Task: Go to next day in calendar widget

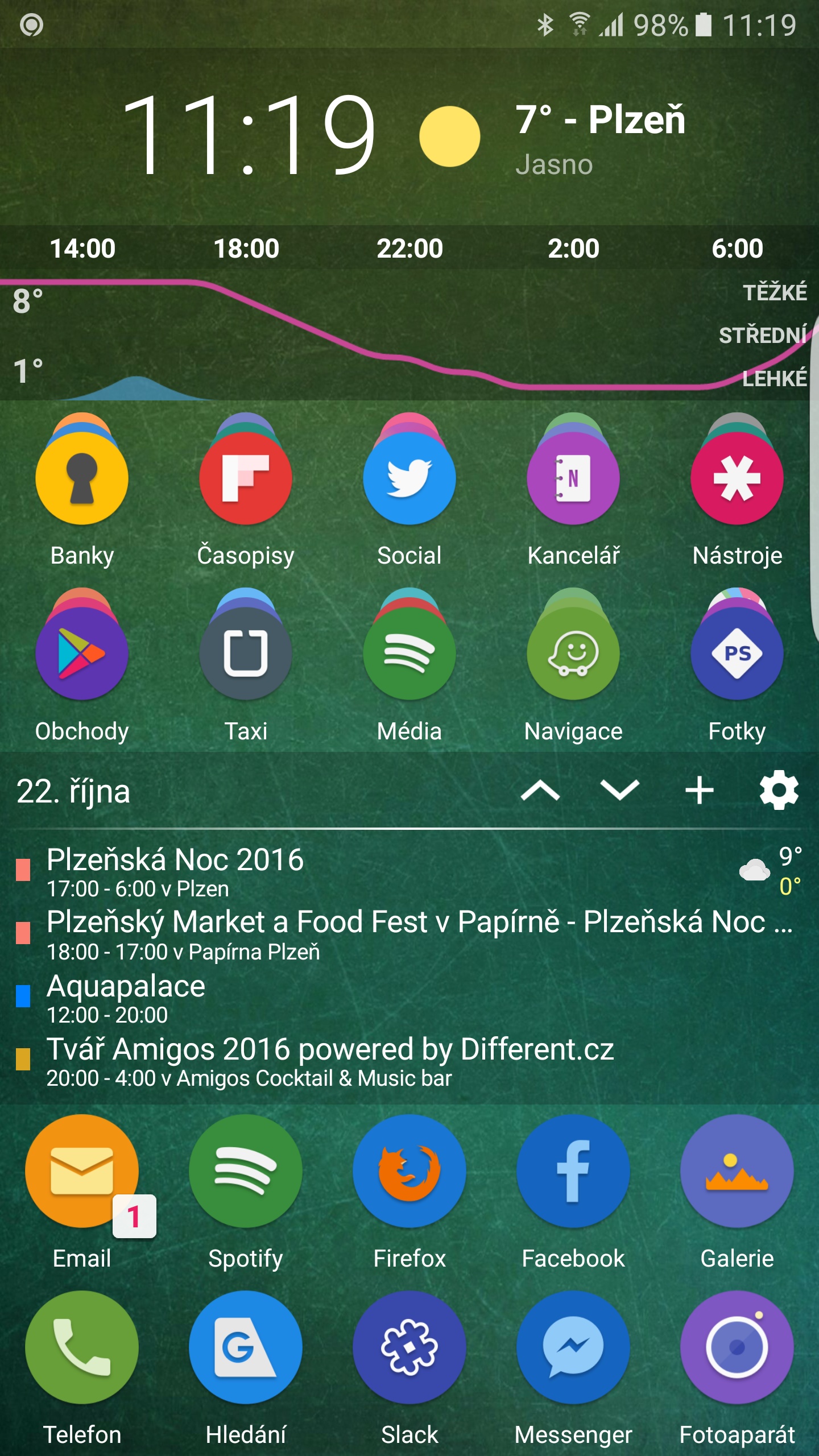Action: coord(619,791)
